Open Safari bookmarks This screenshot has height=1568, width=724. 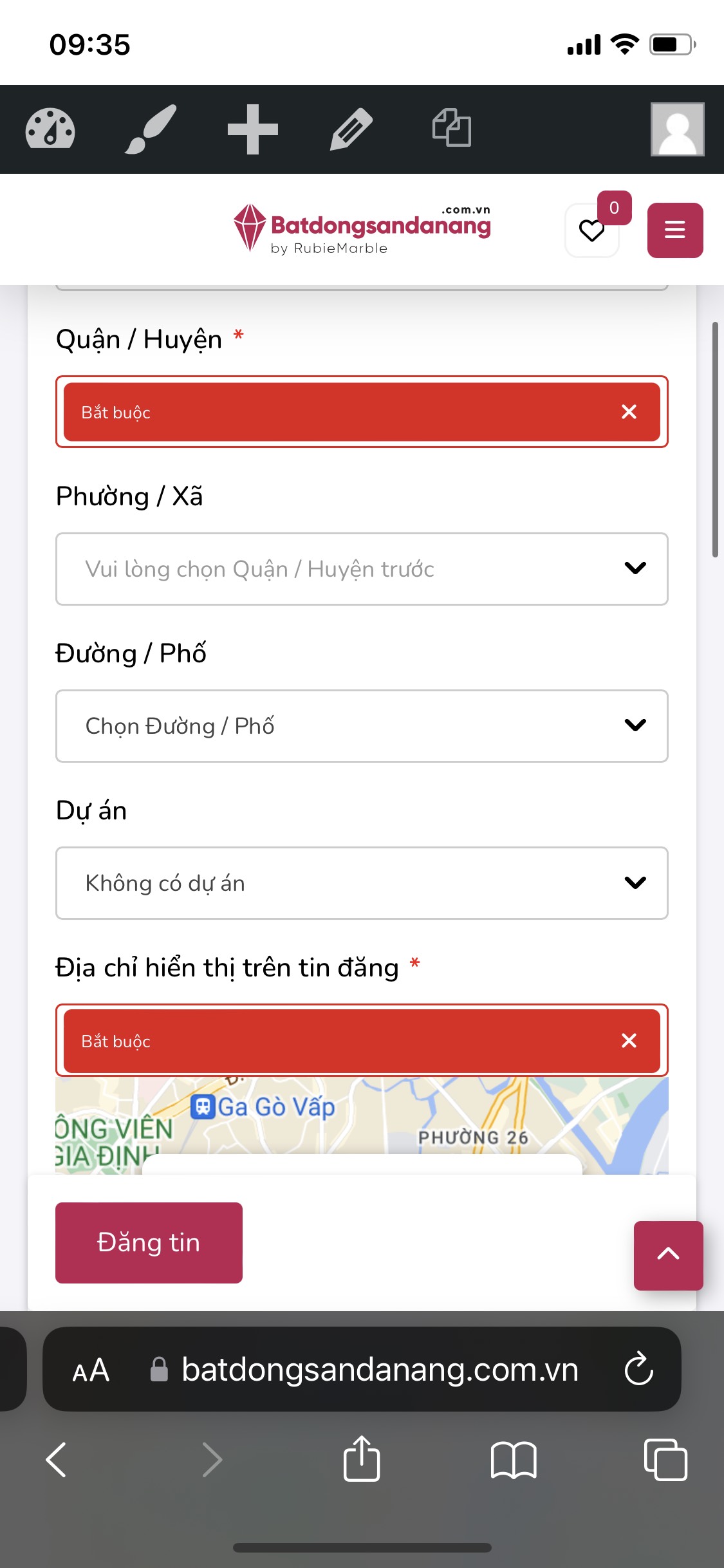point(513,1460)
